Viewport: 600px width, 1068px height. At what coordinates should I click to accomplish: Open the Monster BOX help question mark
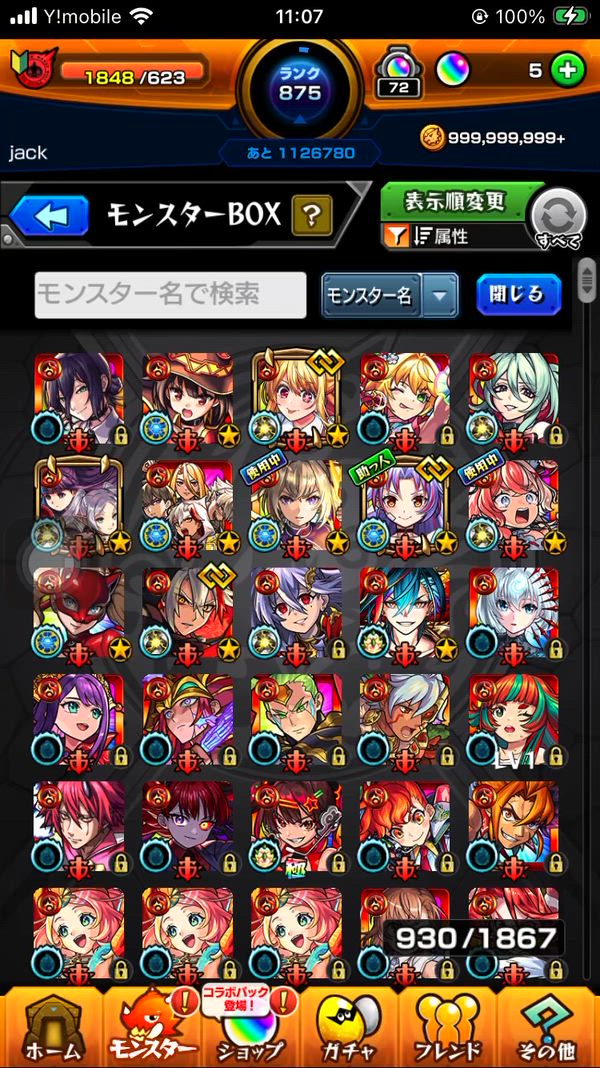(311, 215)
